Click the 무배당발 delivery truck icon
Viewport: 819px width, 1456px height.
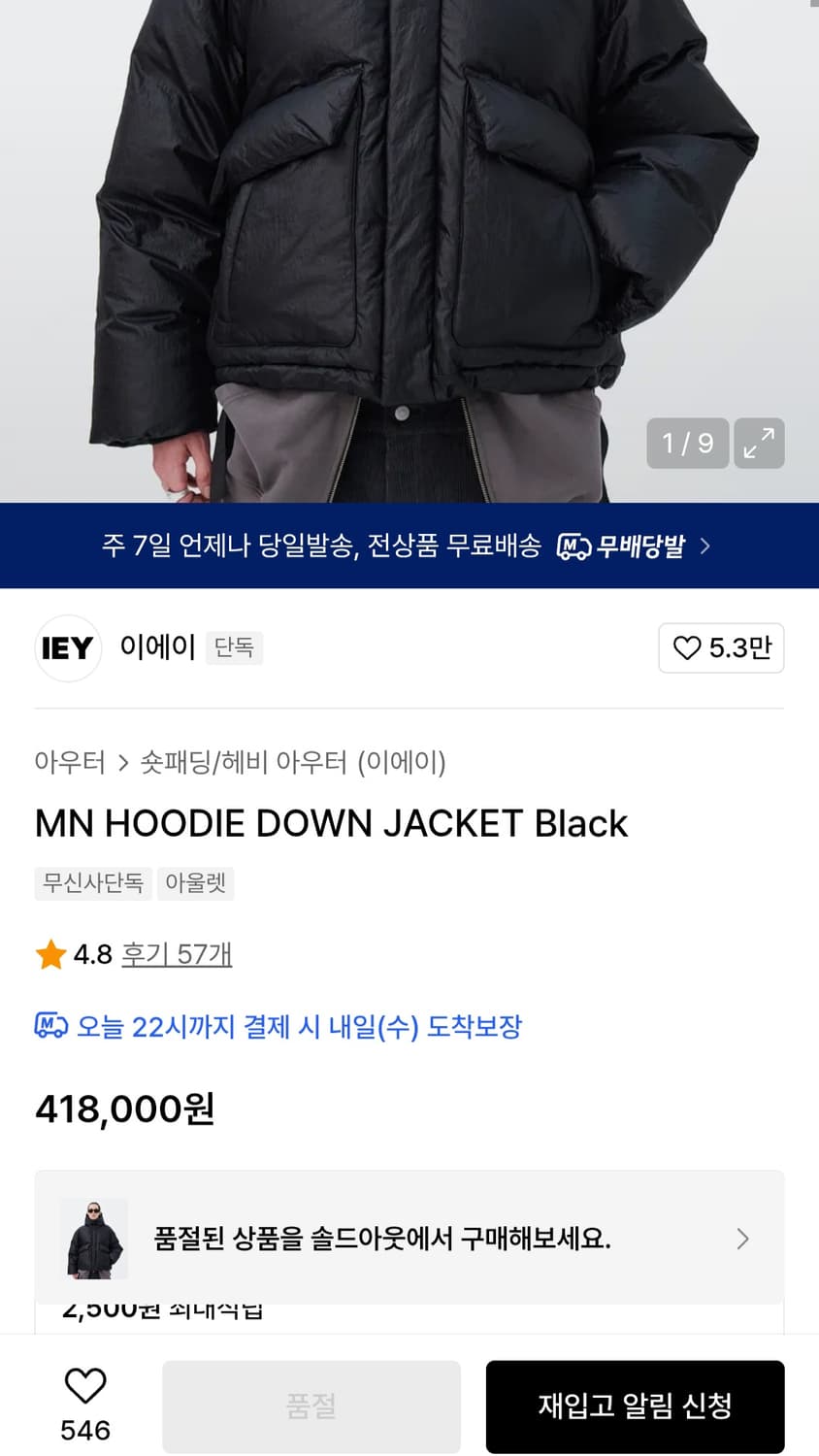573,546
